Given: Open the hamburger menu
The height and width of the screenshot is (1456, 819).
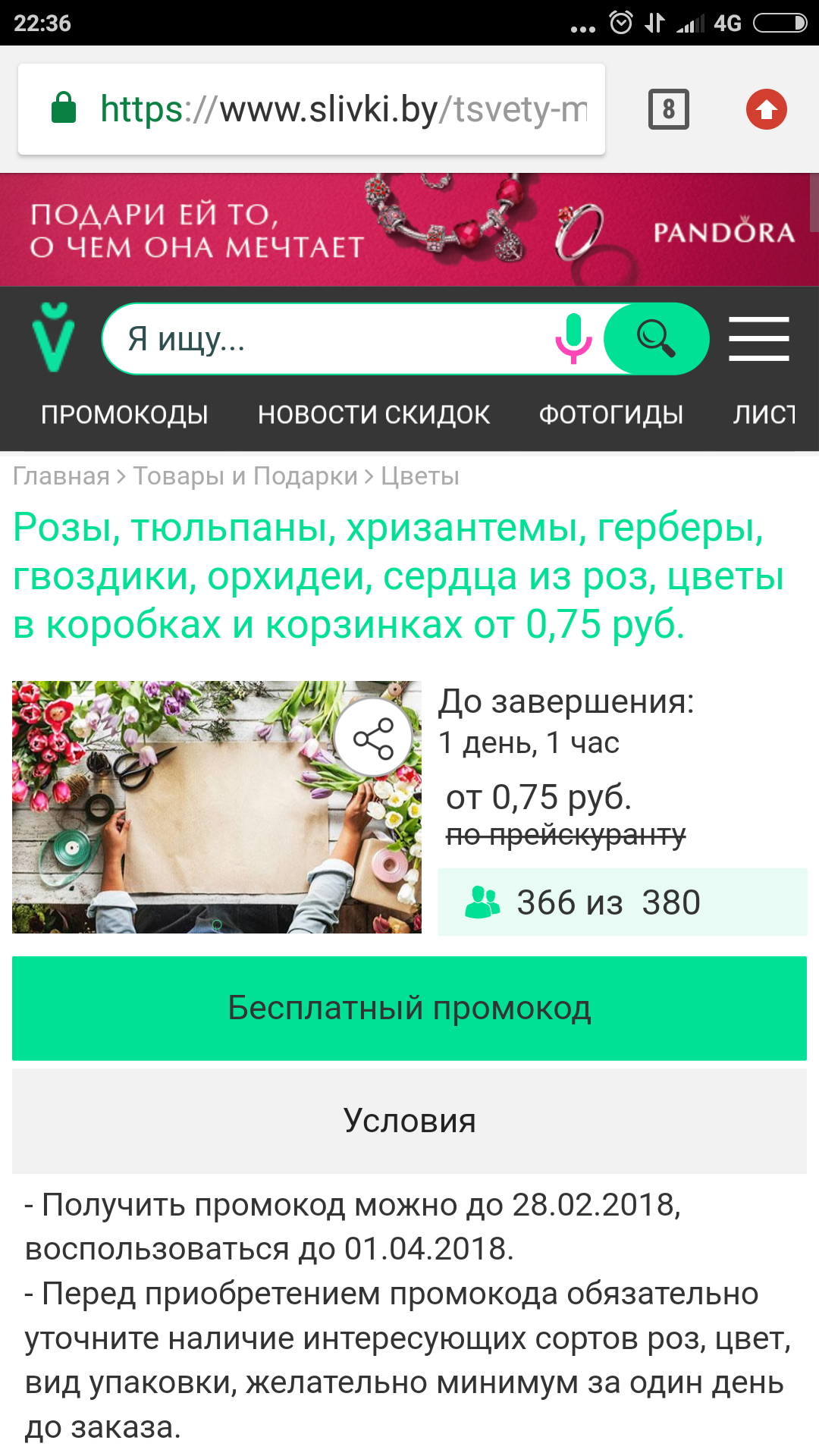Looking at the screenshot, I should pos(758,338).
